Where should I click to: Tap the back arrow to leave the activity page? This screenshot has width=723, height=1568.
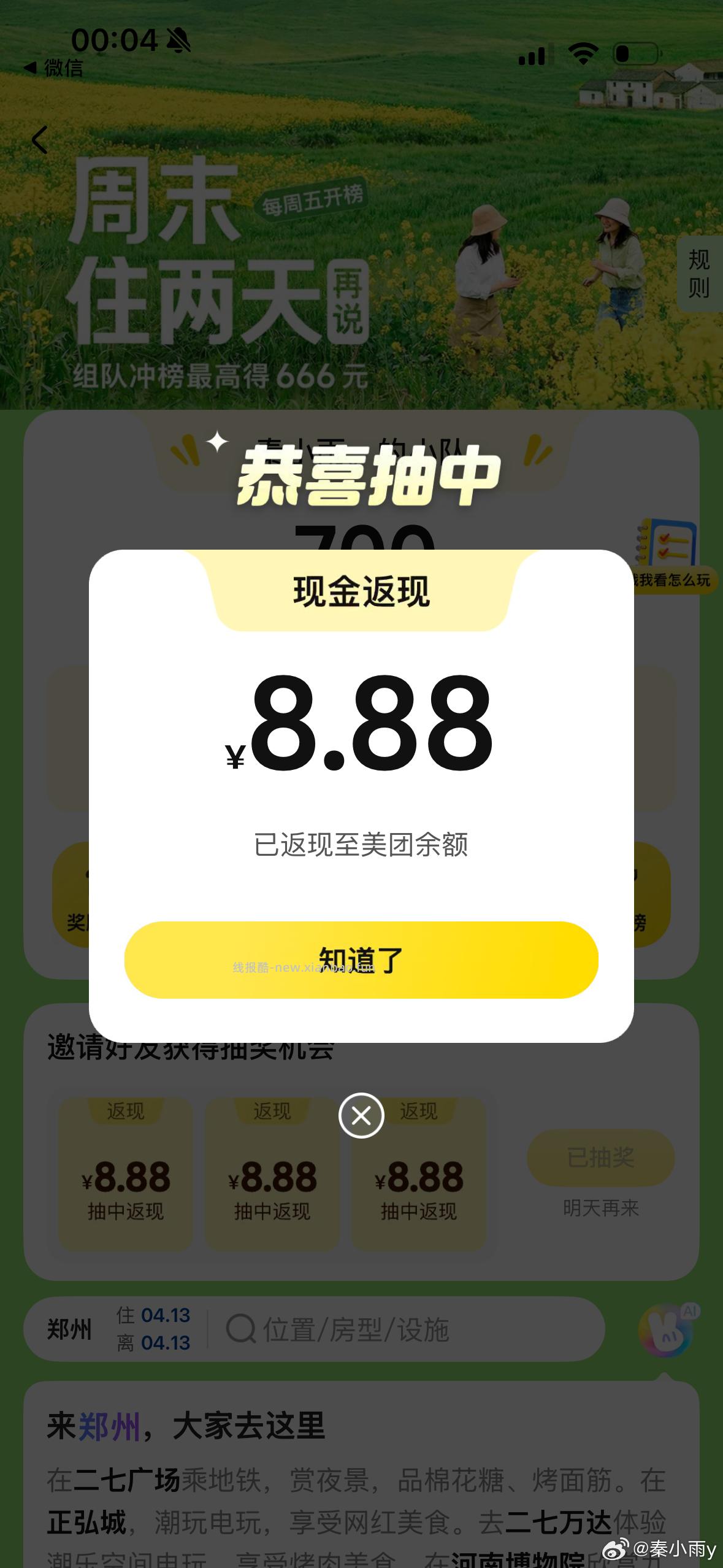pyautogui.click(x=39, y=140)
